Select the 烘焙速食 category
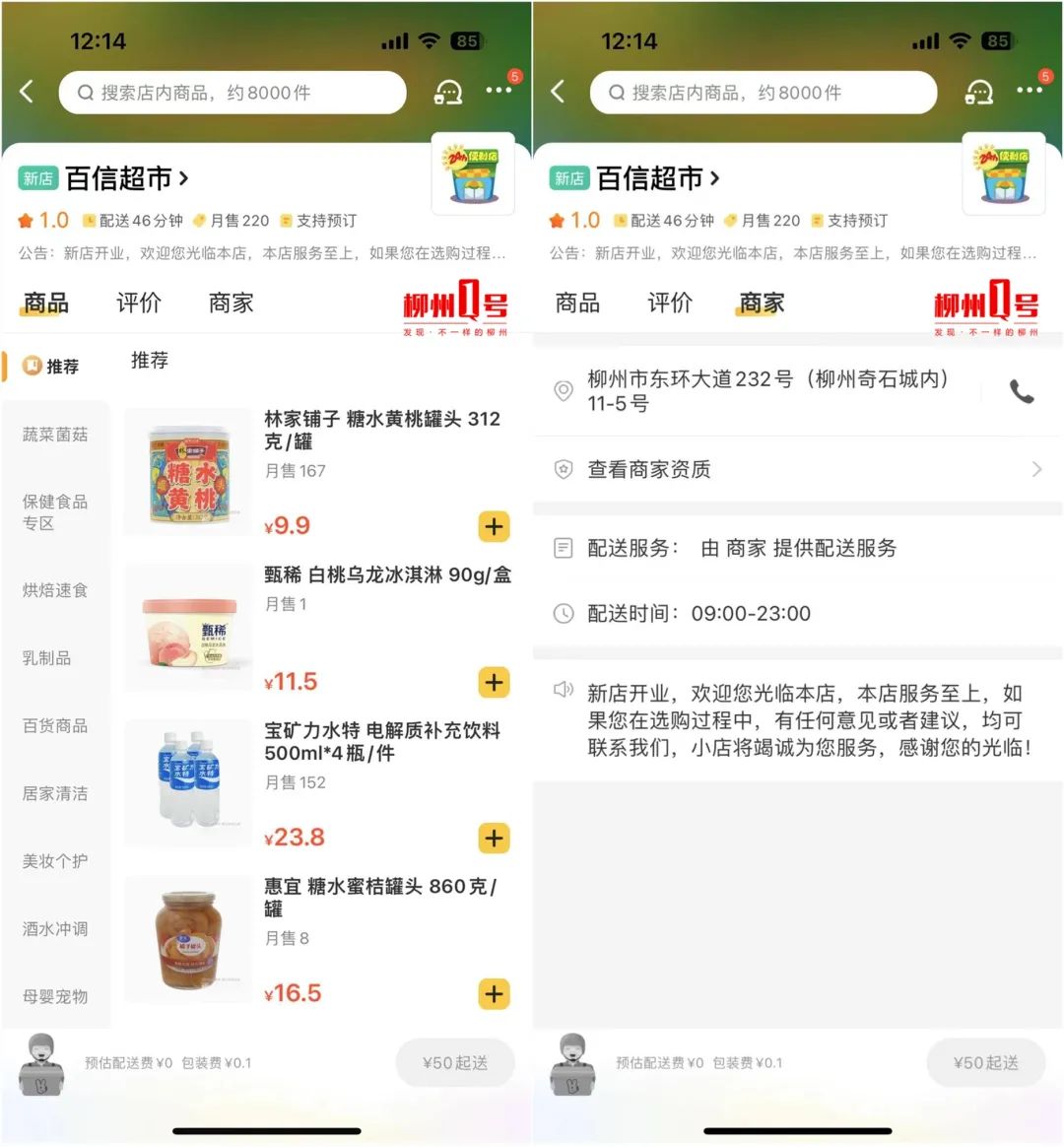Screen dimensions: 1064x1147 (55, 590)
